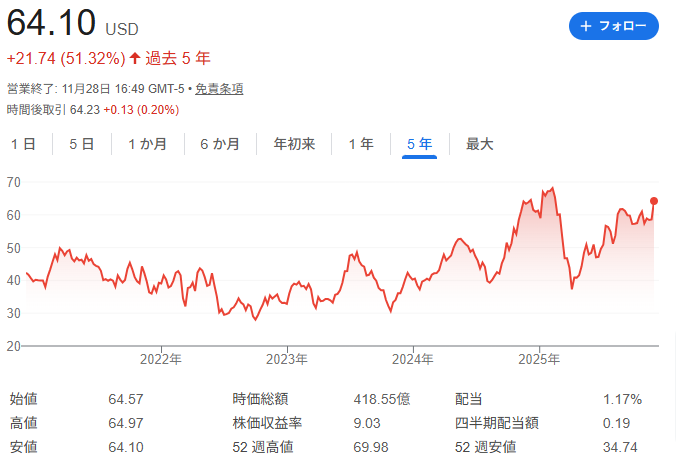Open the 免責条項 disclaimer link

coord(219,89)
